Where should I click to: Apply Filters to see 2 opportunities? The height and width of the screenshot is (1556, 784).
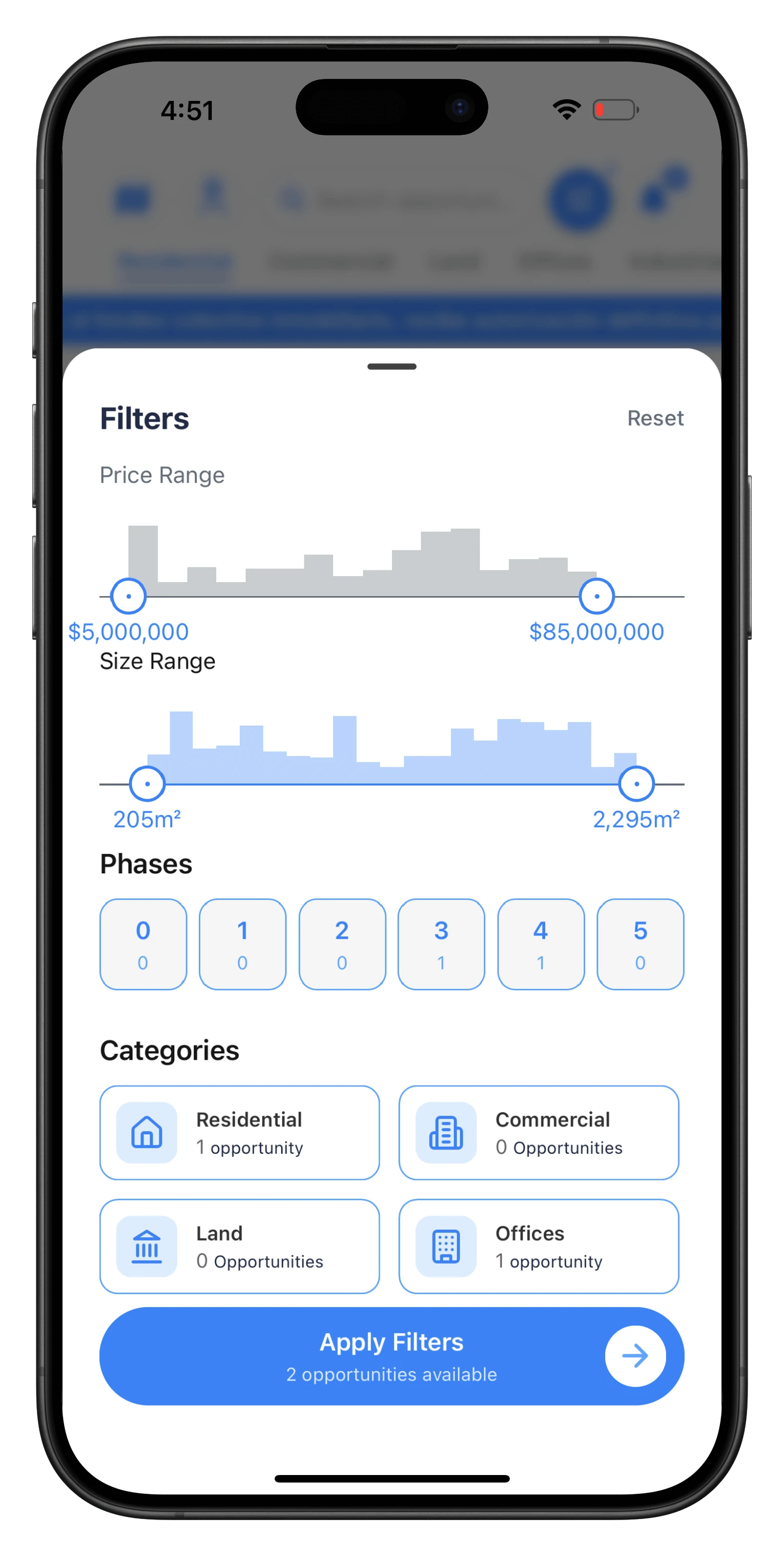click(391, 1356)
